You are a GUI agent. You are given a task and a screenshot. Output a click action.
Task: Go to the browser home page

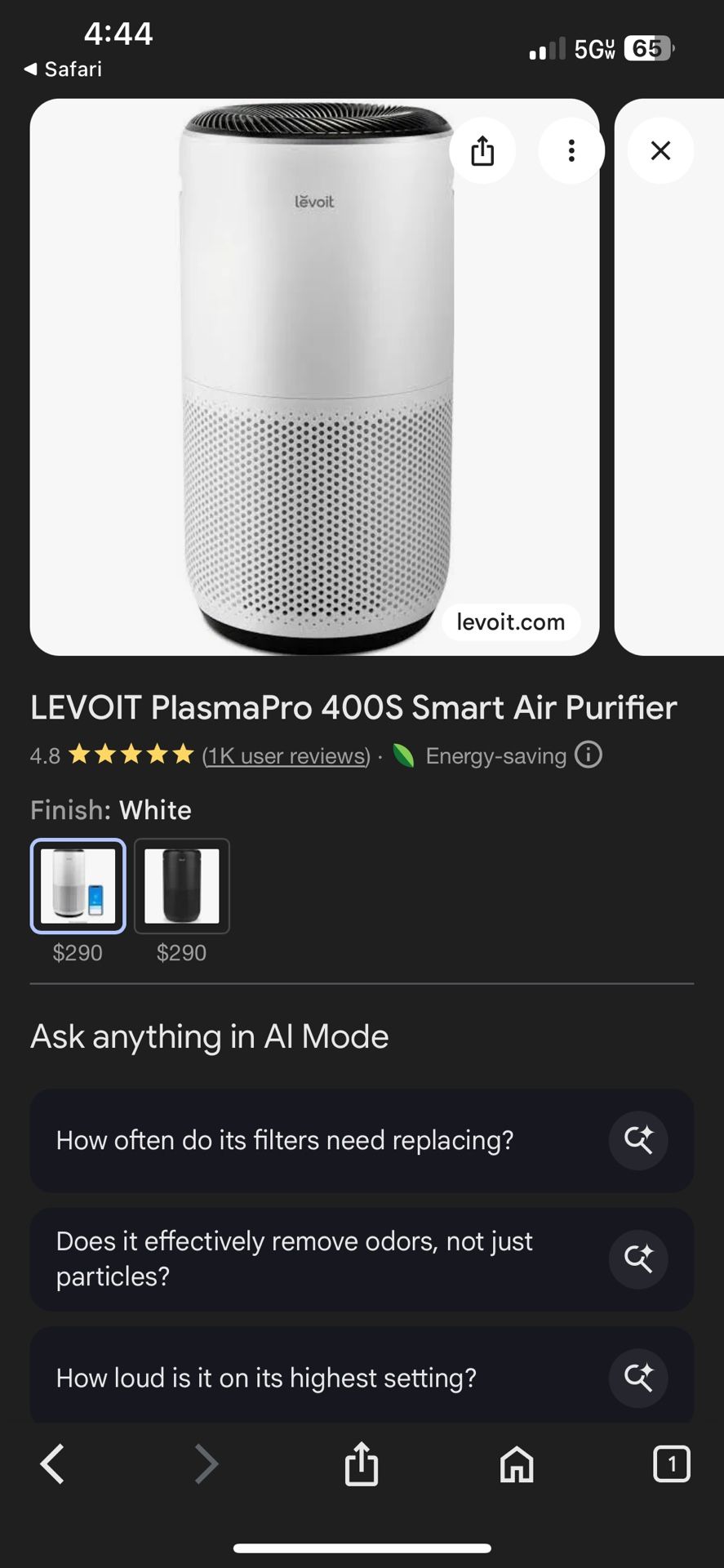point(517,1463)
